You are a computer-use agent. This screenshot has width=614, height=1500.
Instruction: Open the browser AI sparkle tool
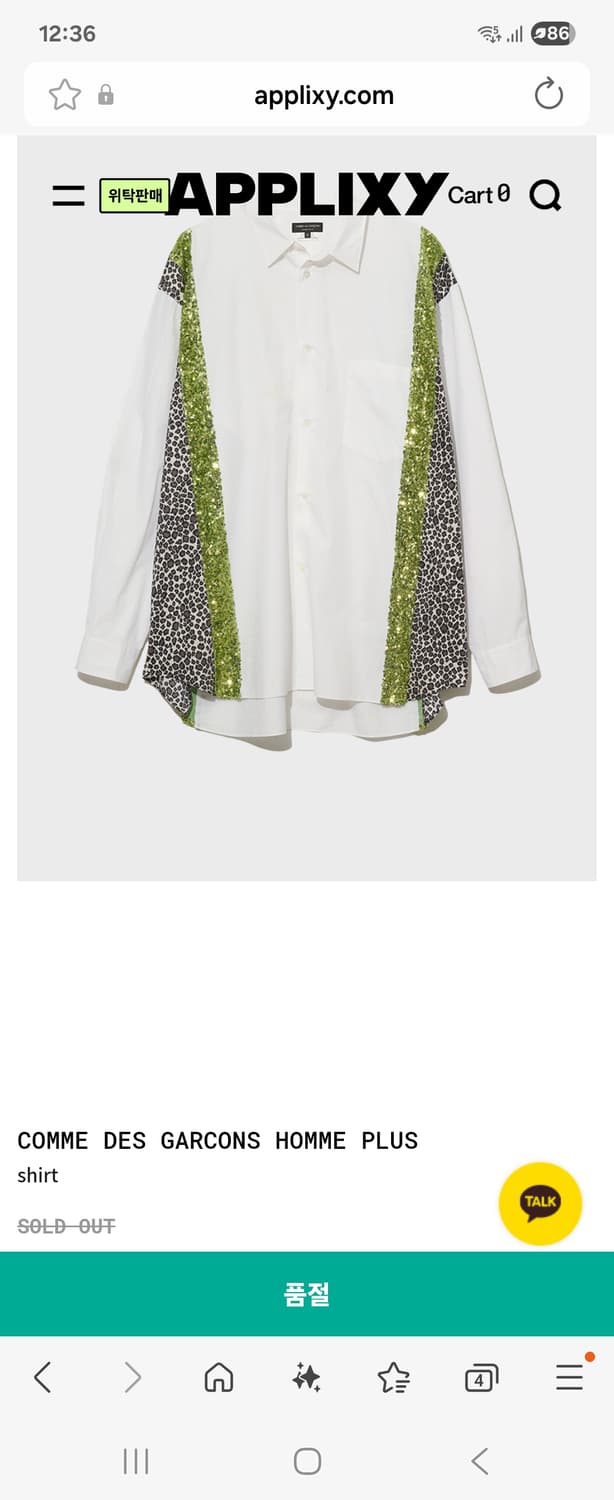click(306, 1378)
